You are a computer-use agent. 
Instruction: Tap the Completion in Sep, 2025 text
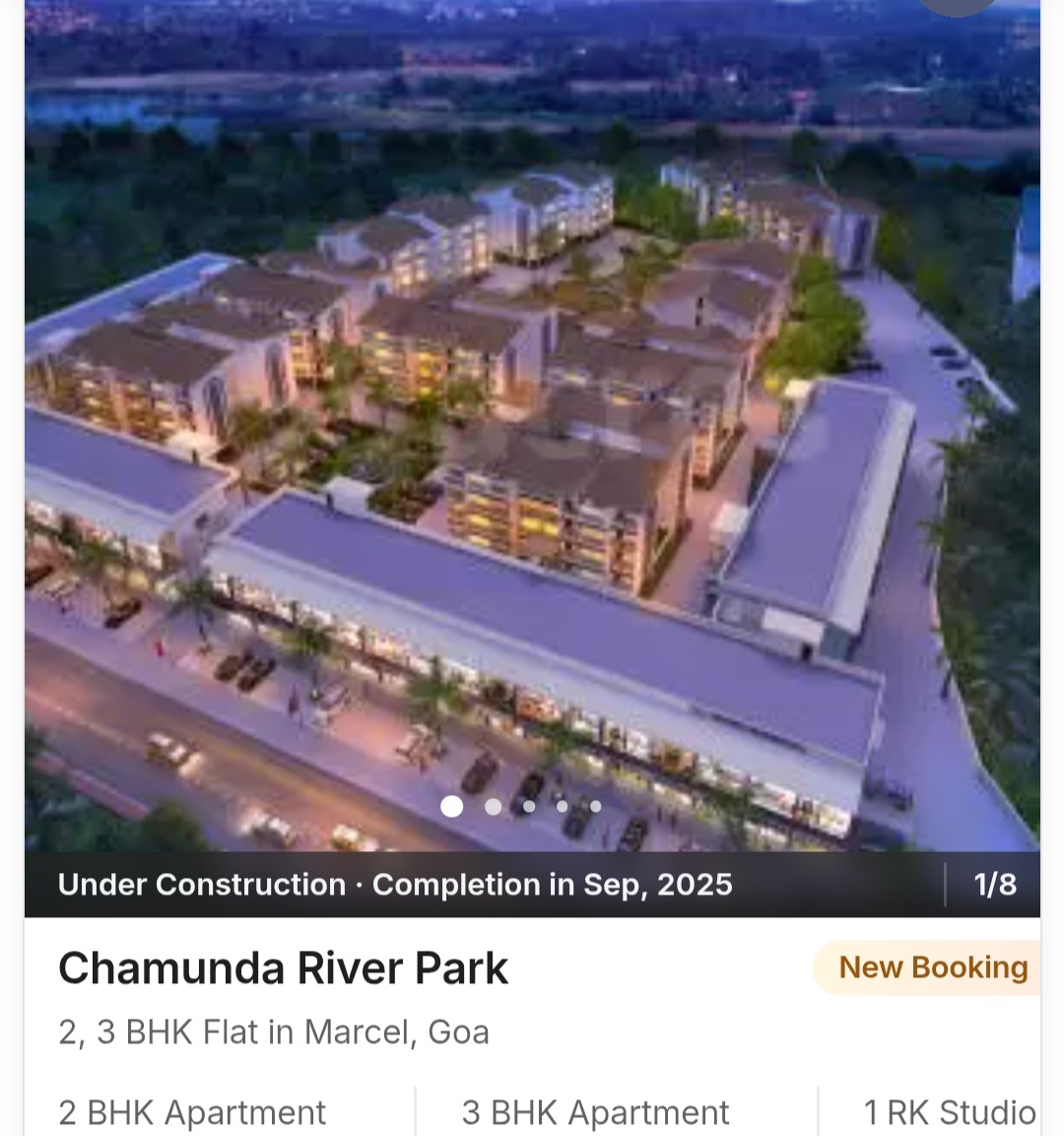click(x=552, y=884)
